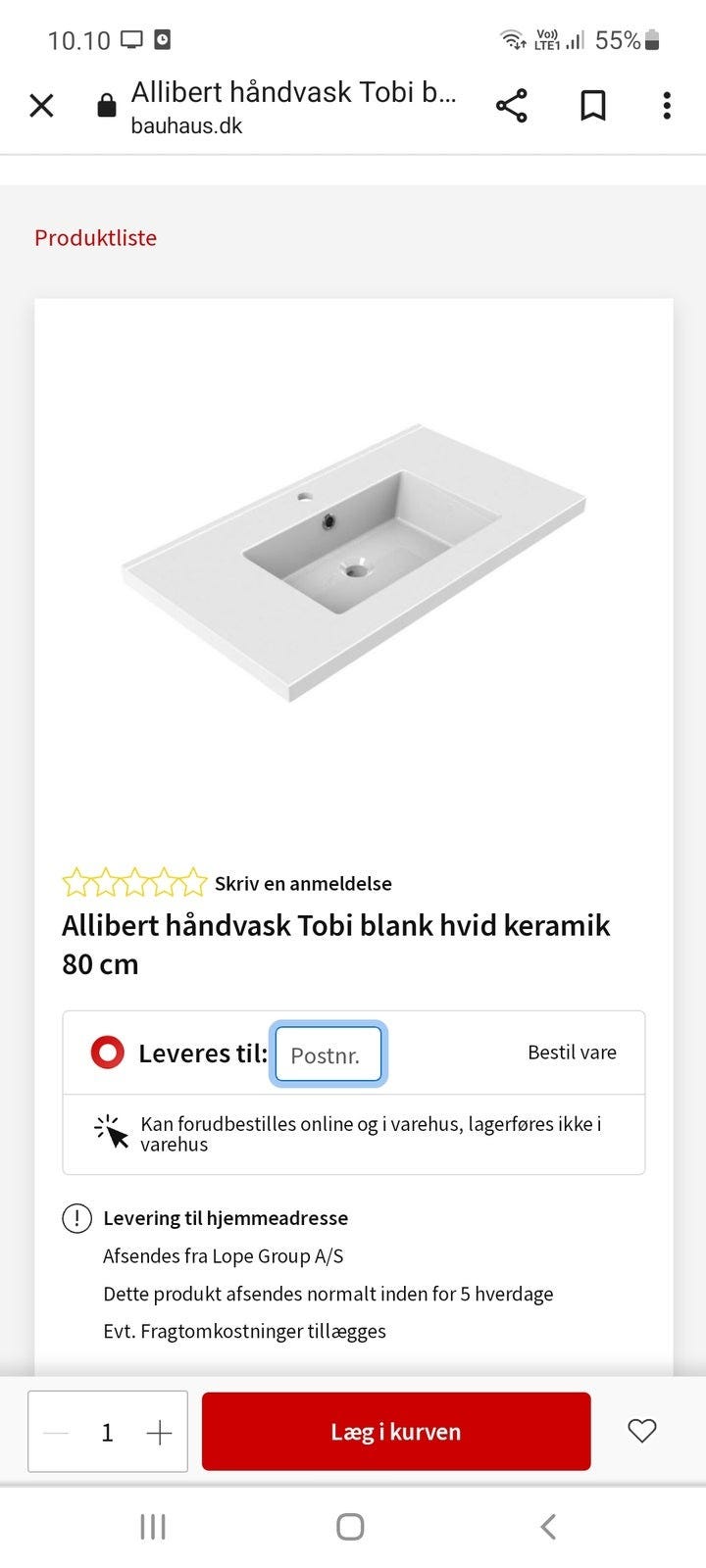Open the Produktliste link
Screen dimensions: 706x1568
click(x=95, y=237)
